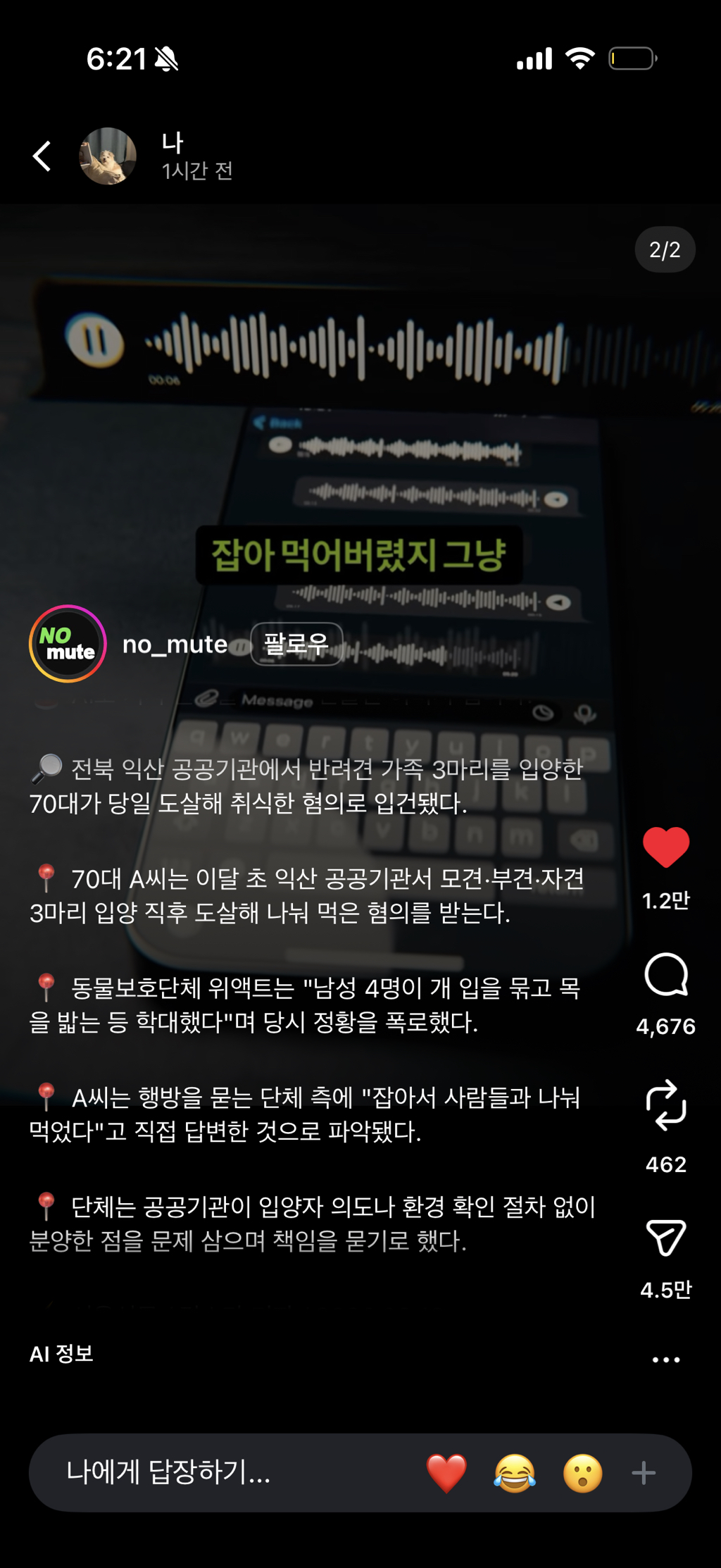The height and width of the screenshot is (1568, 721).
Task: Open no_mute's profile via the NO mute avatar
Action: [67, 643]
